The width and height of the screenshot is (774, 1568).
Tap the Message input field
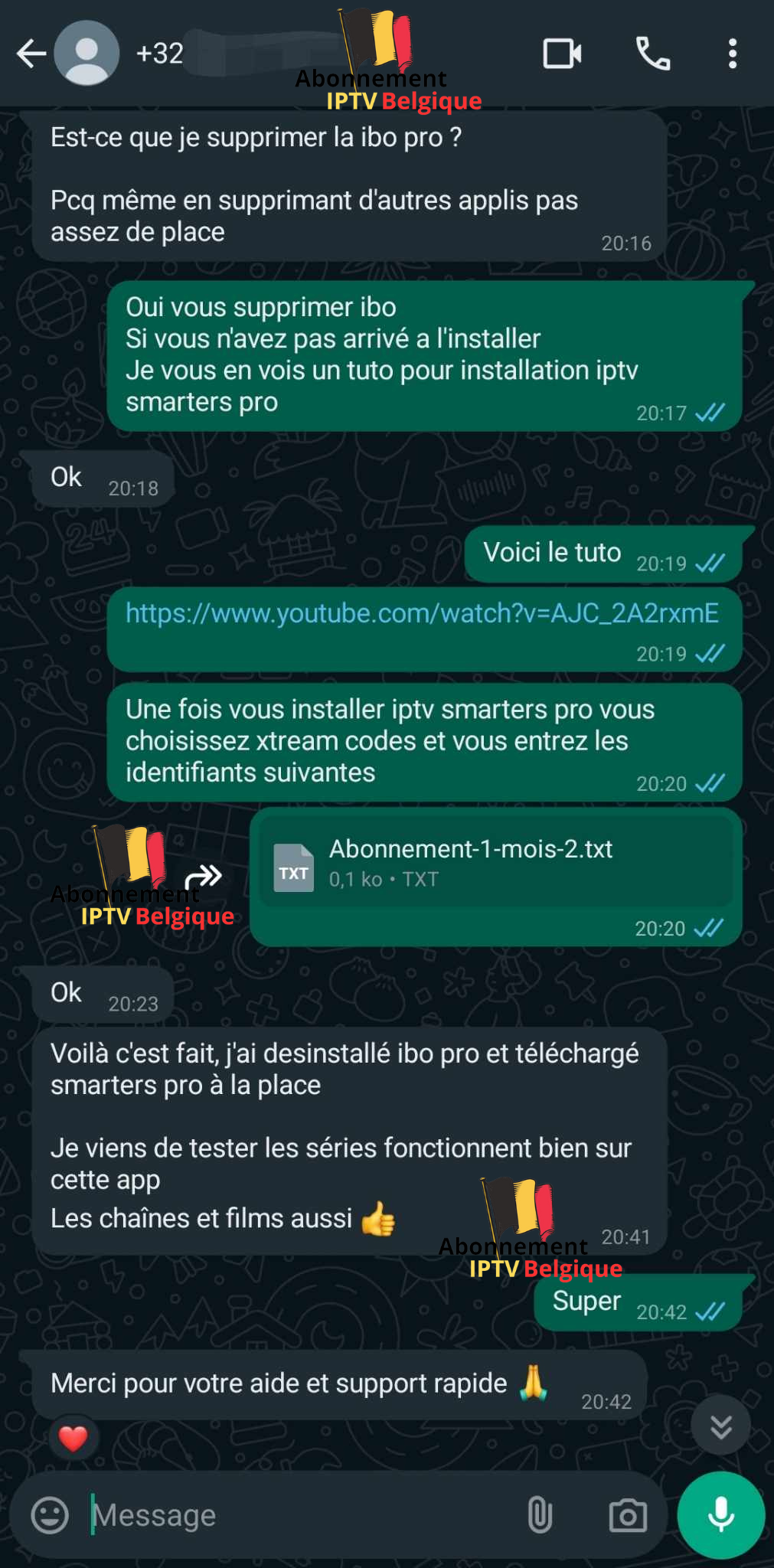click(230, 1514)
